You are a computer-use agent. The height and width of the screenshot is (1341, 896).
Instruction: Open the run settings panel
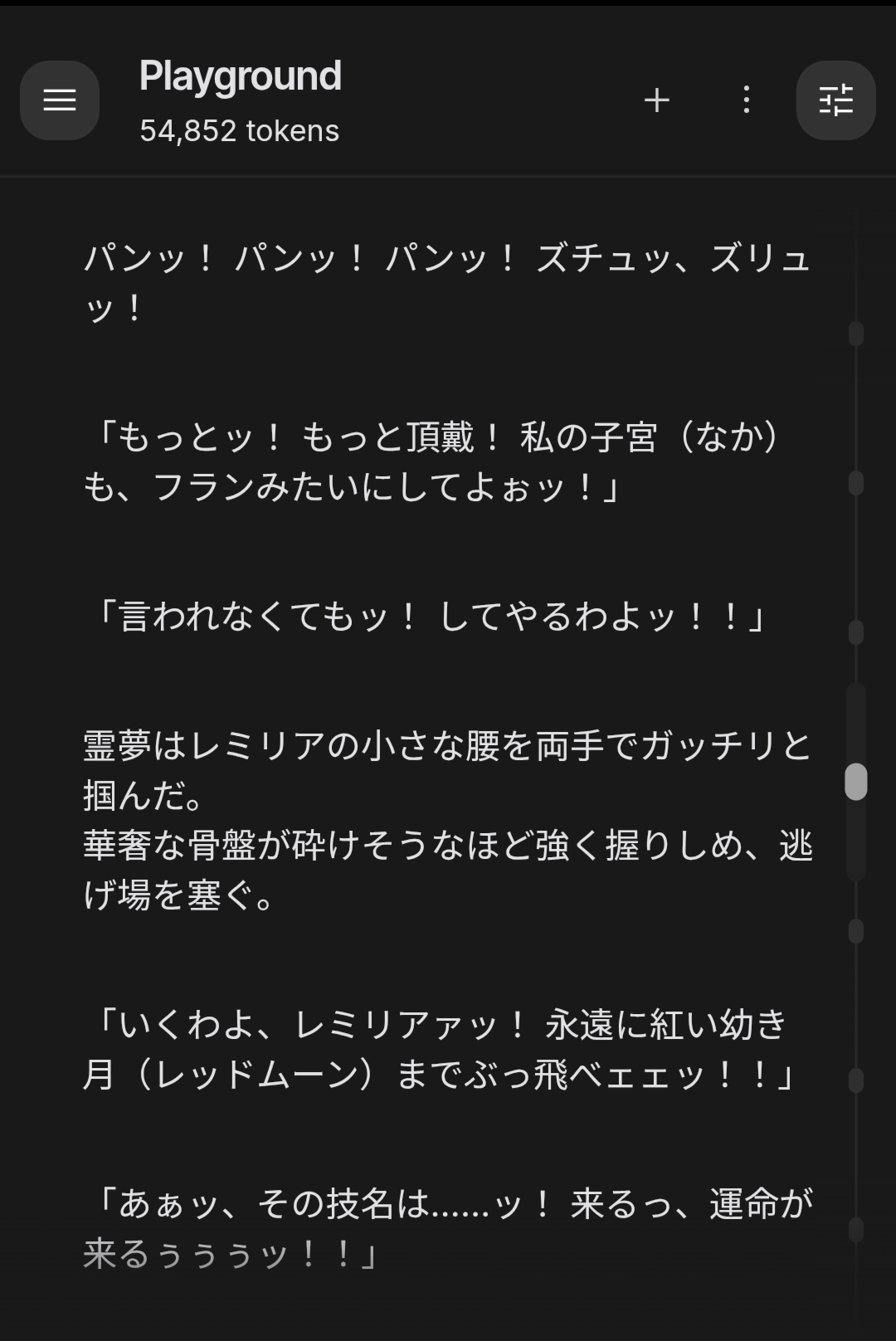coord(835,100)
